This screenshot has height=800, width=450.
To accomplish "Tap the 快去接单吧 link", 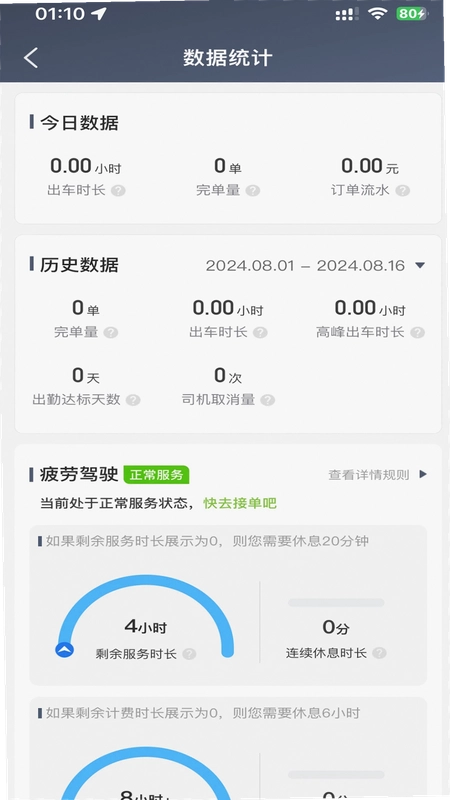I will coord(240,504).
